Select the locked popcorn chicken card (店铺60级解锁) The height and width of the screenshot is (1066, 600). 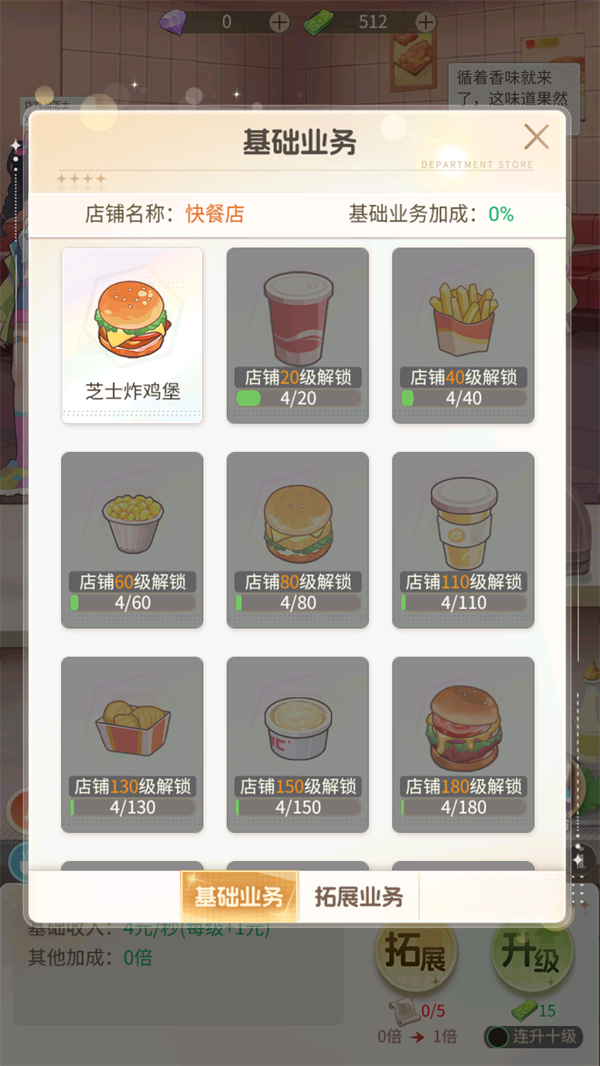coord(132,540)
